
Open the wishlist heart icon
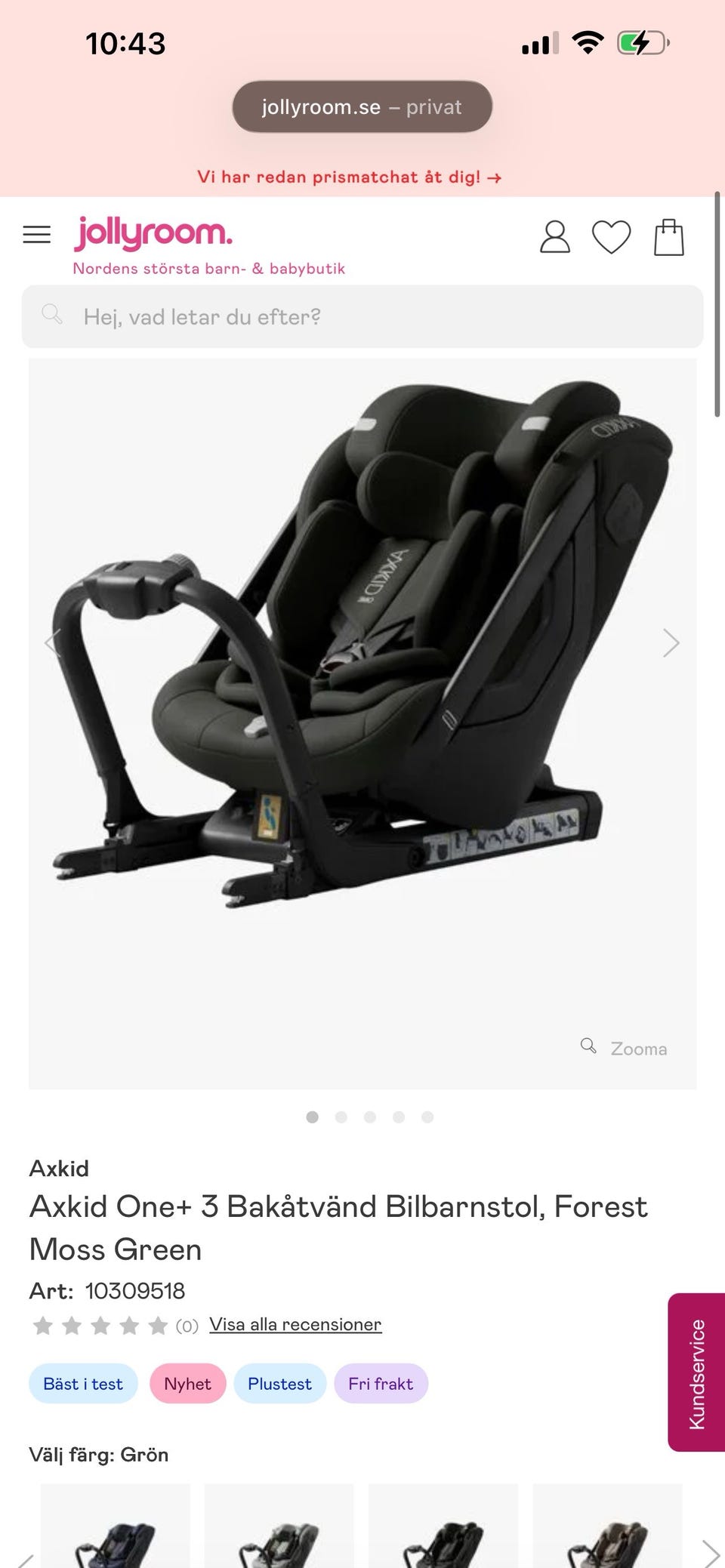tap(611, 237)
